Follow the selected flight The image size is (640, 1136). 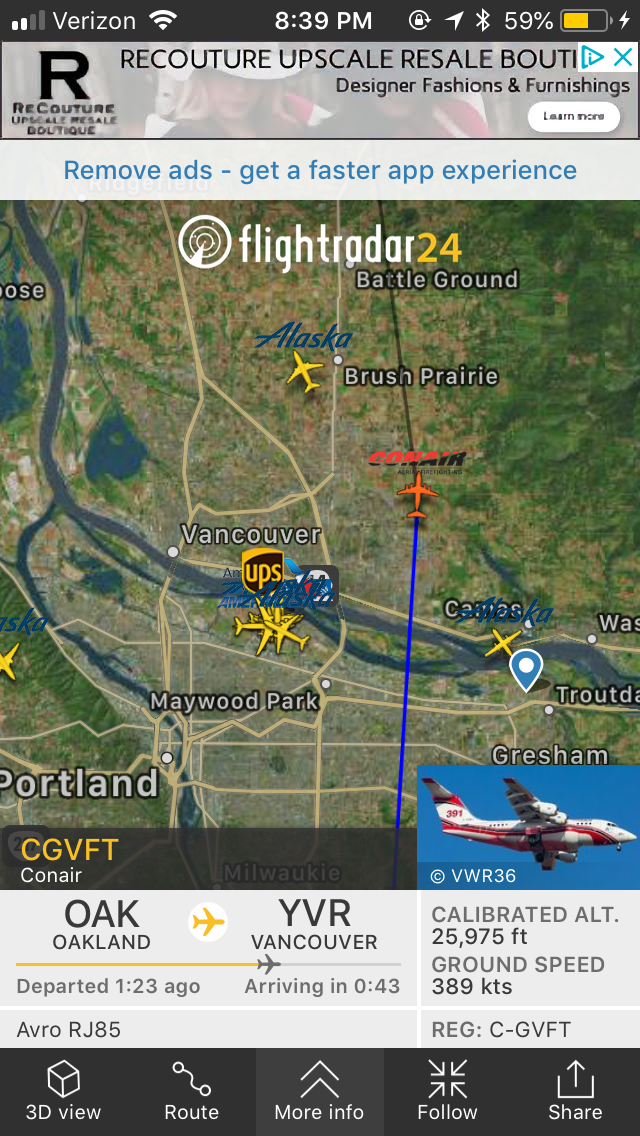(447, 1091)
